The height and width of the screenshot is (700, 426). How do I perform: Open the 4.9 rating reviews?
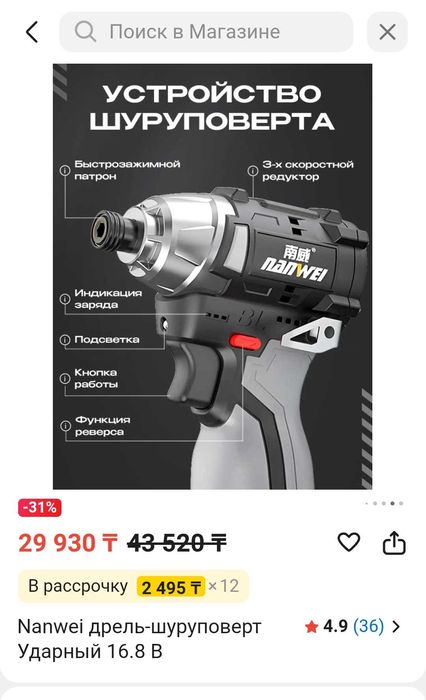[x=352, y=626]
